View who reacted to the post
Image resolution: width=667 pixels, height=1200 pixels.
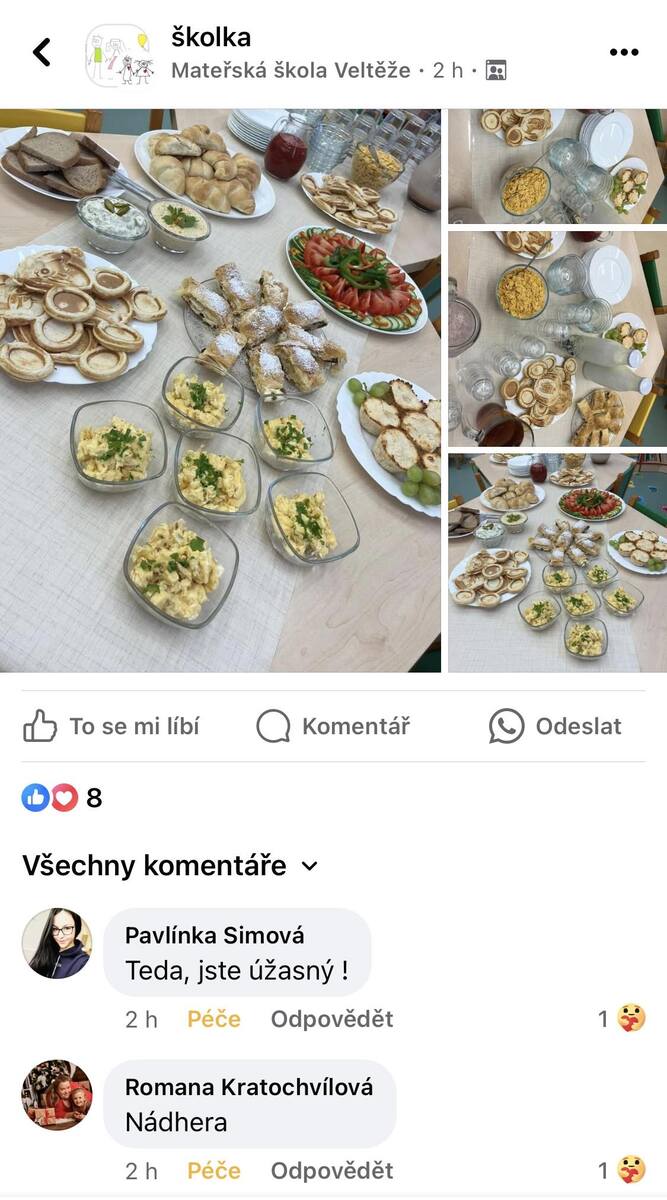(x=62, y=797)
